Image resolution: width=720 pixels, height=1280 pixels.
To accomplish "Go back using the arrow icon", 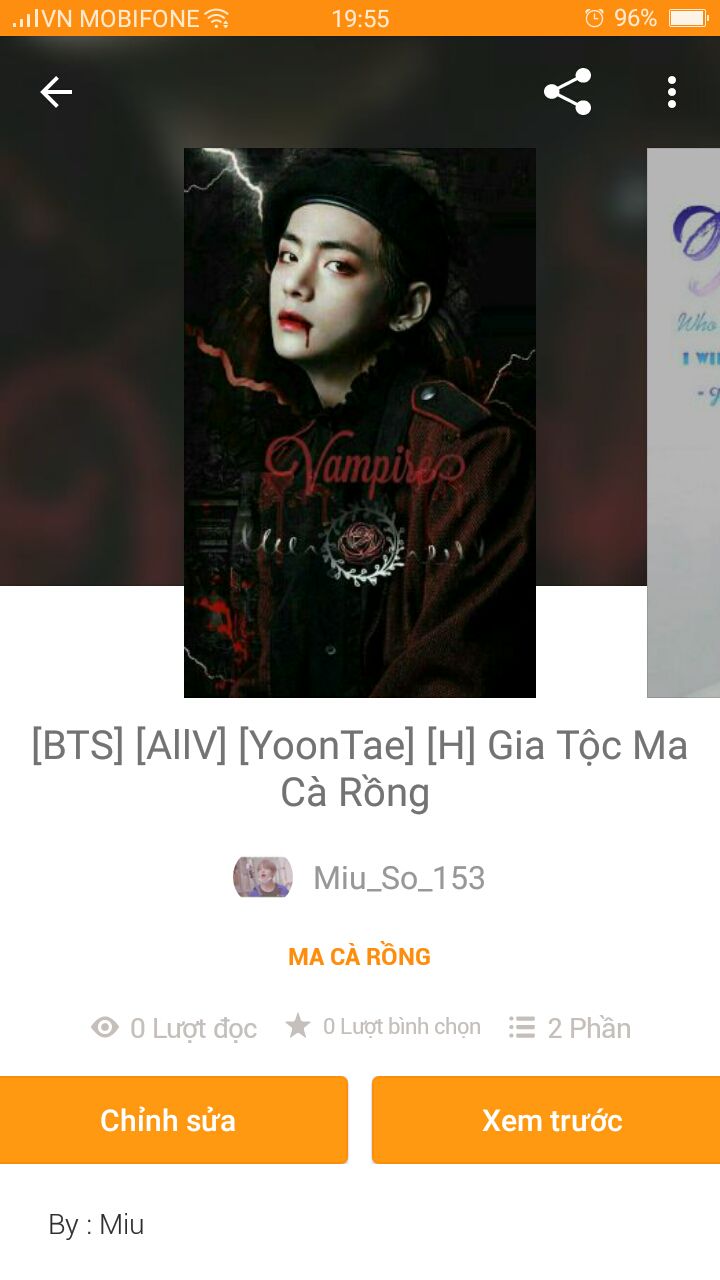I will 56,92.
